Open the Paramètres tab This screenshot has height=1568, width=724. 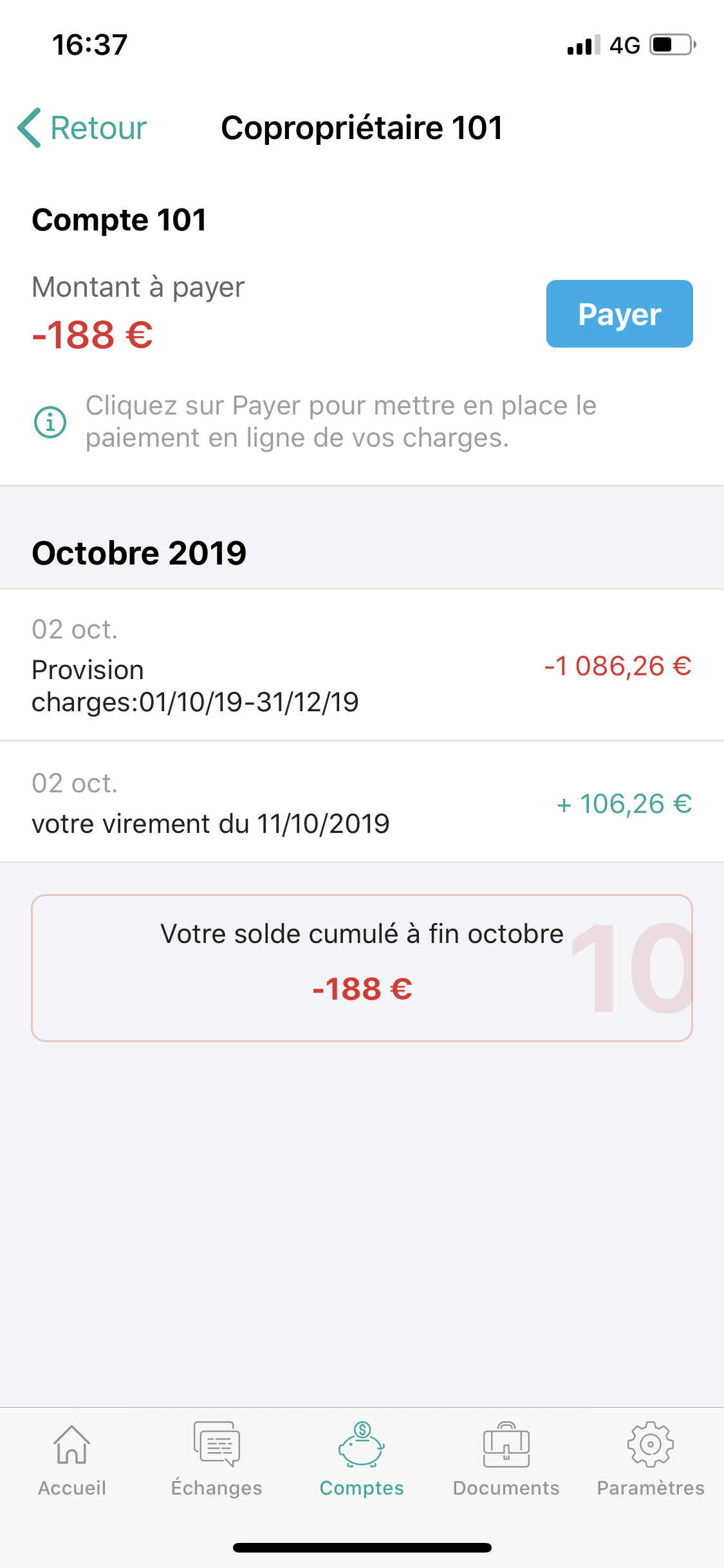coord(651,1459)
